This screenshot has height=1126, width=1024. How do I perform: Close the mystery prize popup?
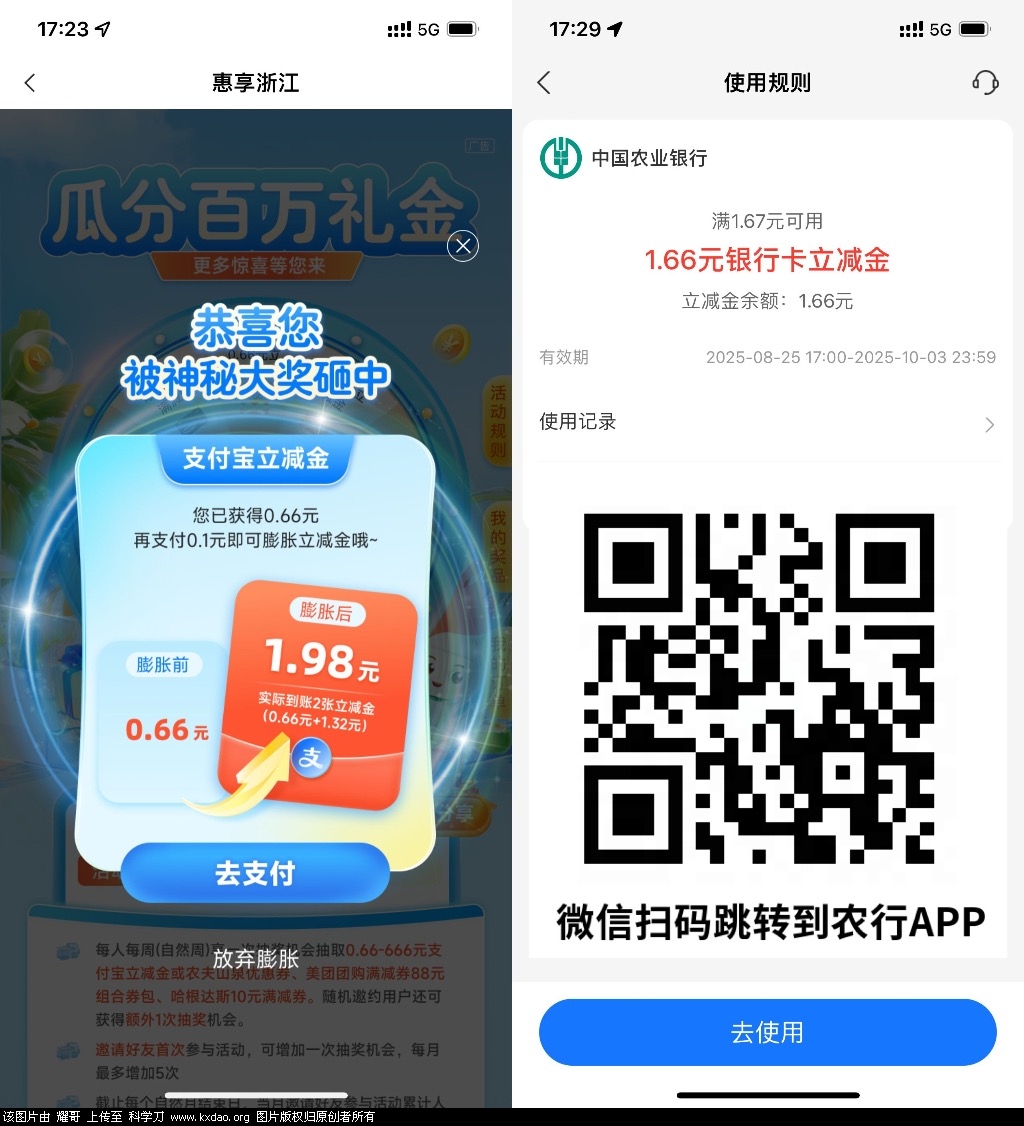(x=462, y=246)
